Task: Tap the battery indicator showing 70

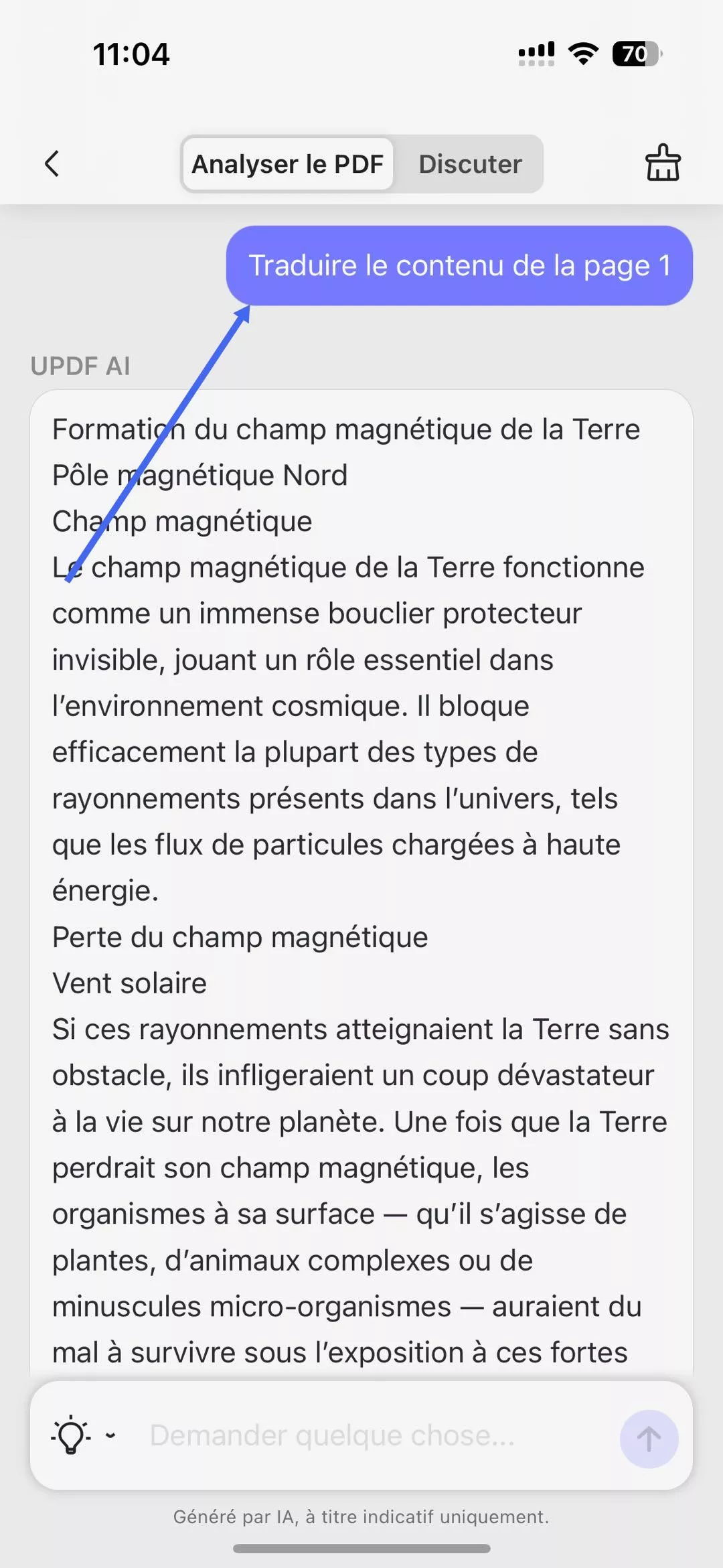Action: click(634, 55)
